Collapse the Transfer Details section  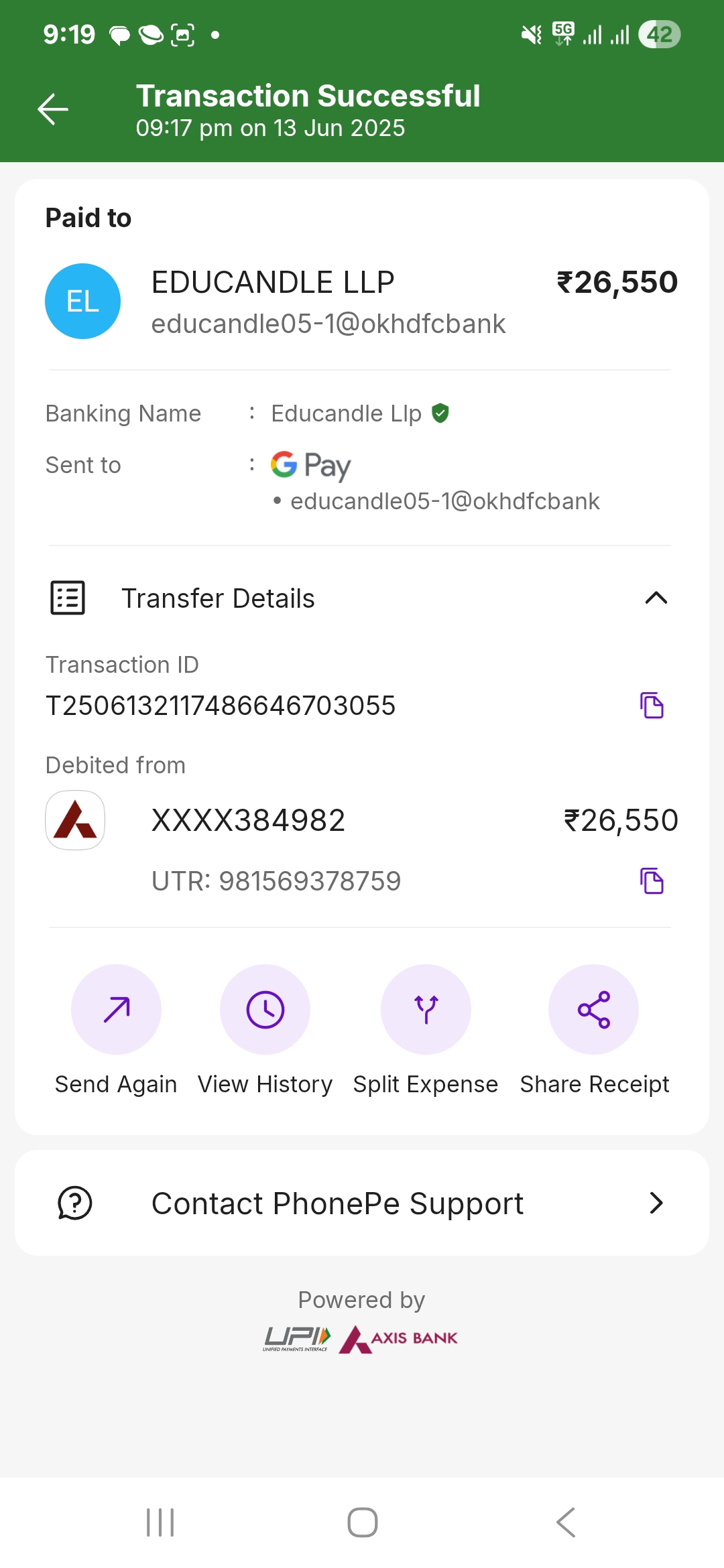656,598
